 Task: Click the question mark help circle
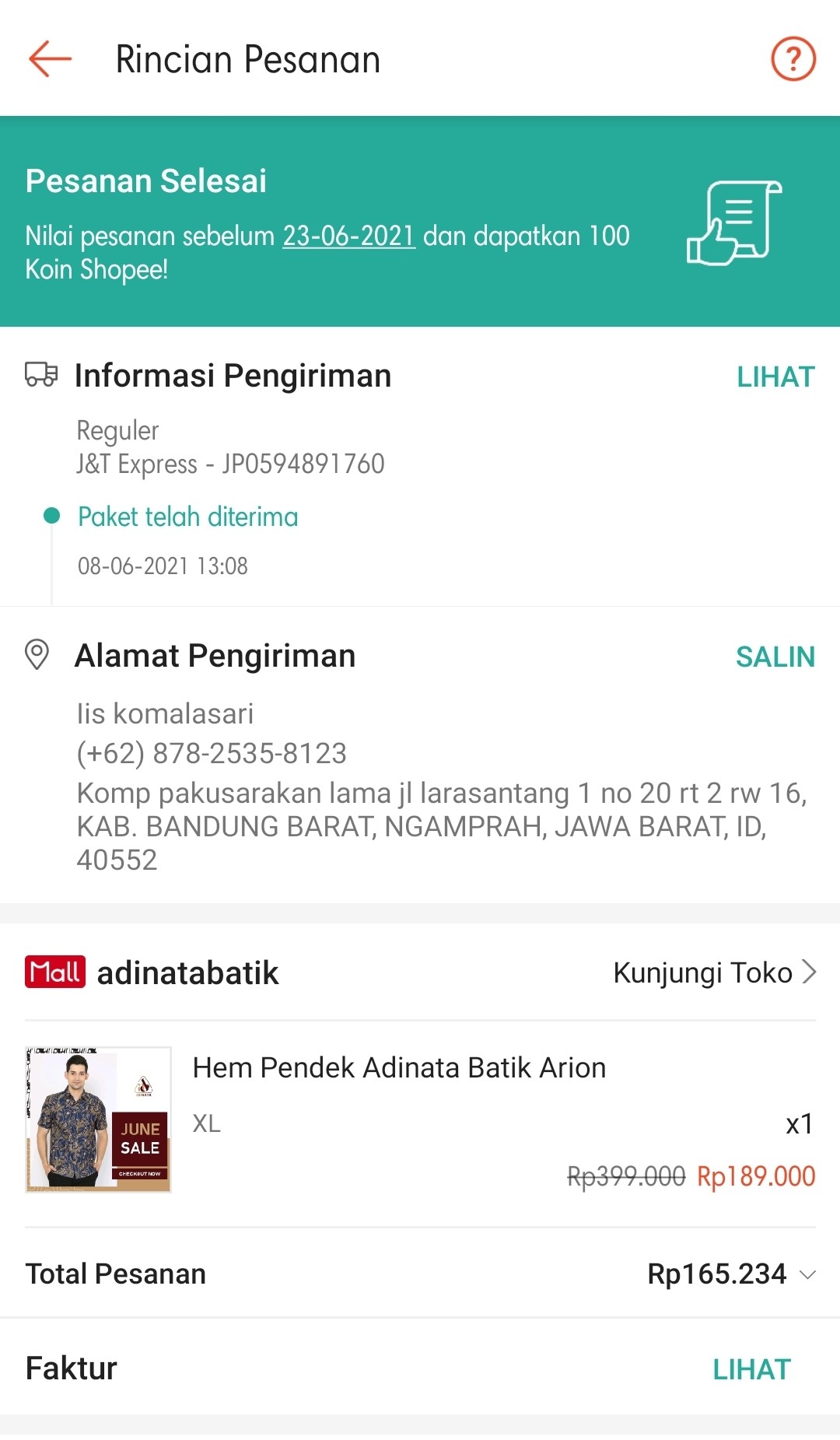[791, 58]
